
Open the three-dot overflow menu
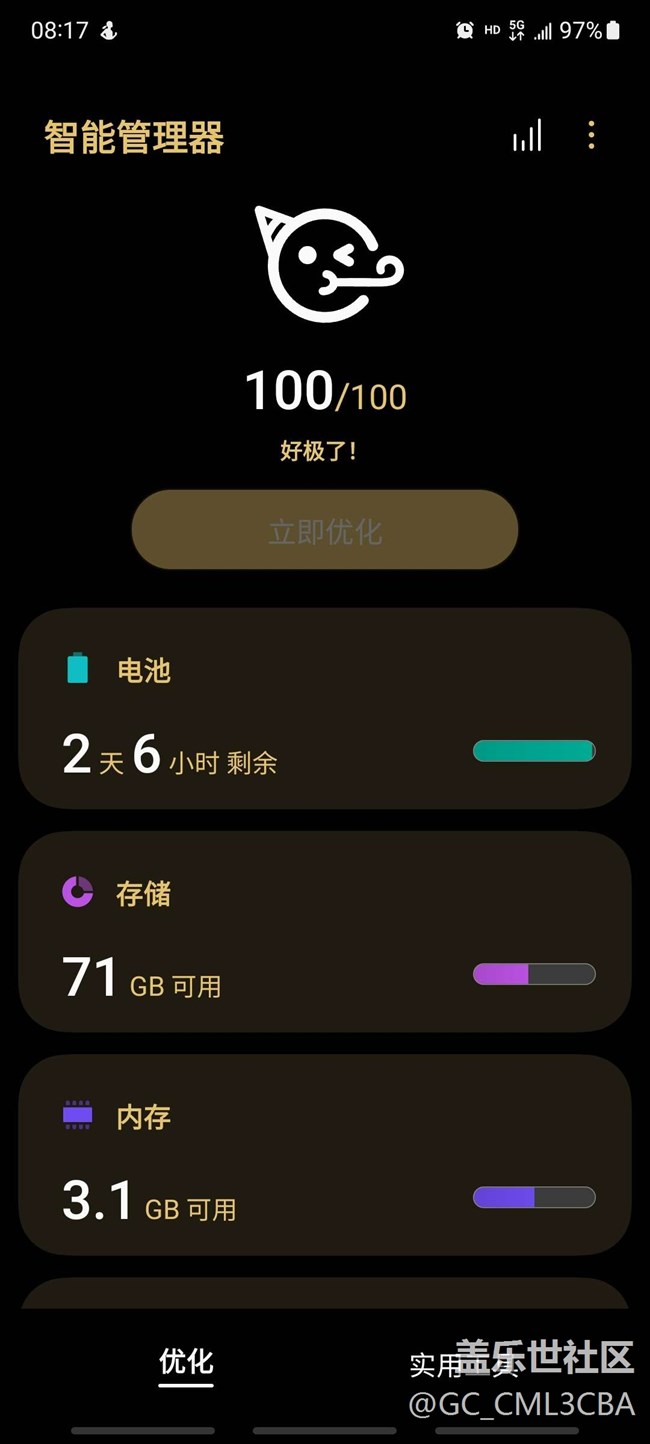coord(591,136)
